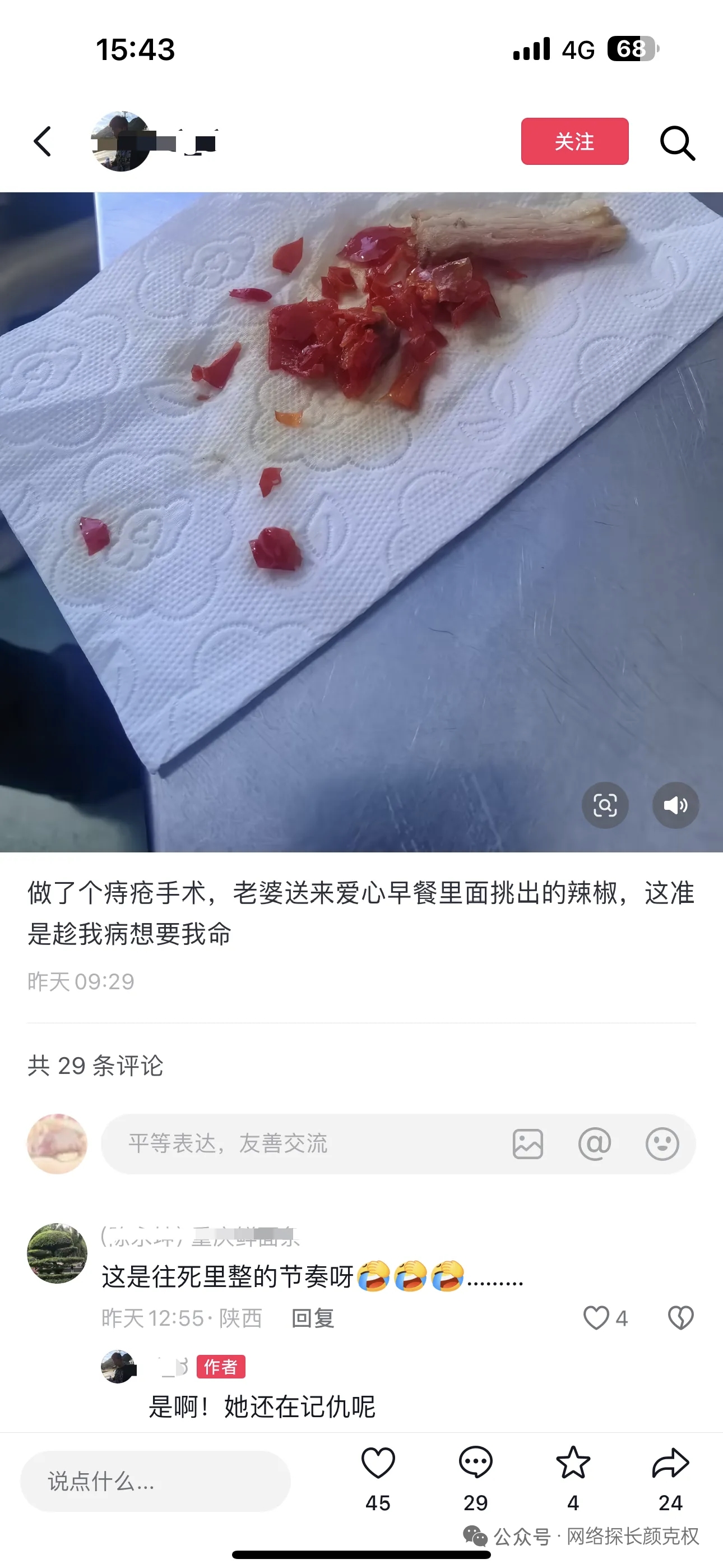The width and height of the screenshot is (723, 1568).
Task: Tap the 说点什么 input at the bottom
Action: (x=155, y=1481)
